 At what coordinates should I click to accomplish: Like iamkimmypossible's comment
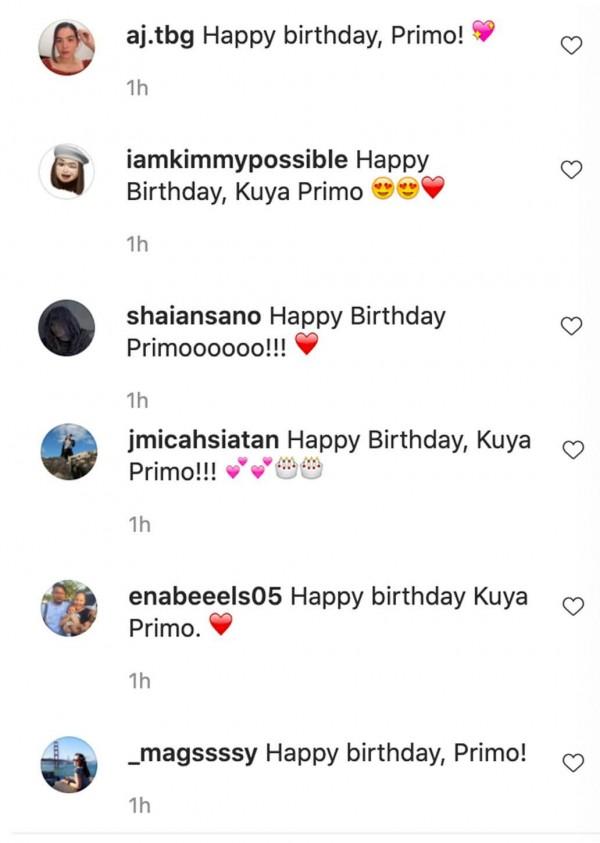coord(571,170)
